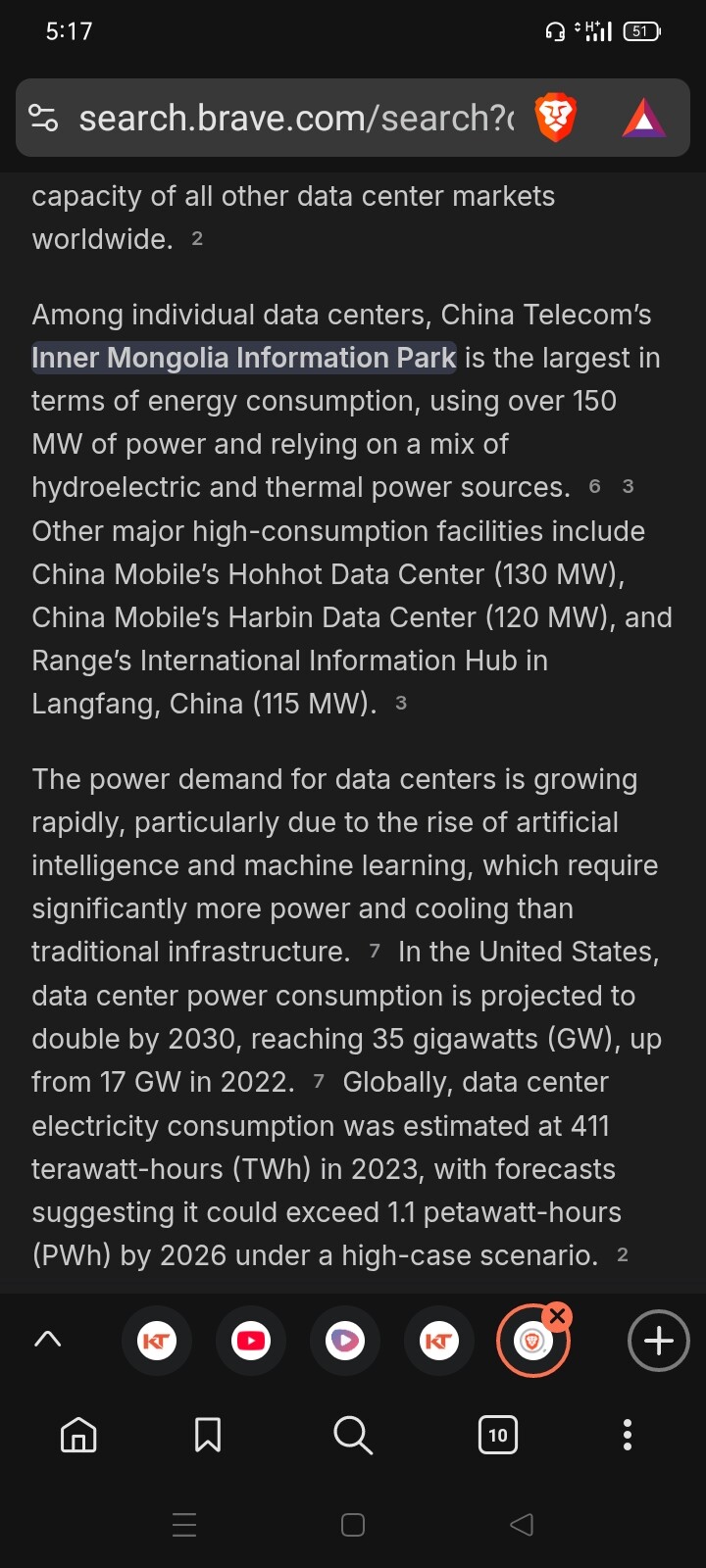706x1568 pixels.
Task: Open the search magnifier in the bottom toolbar
Action: [x=352, y=1436]
